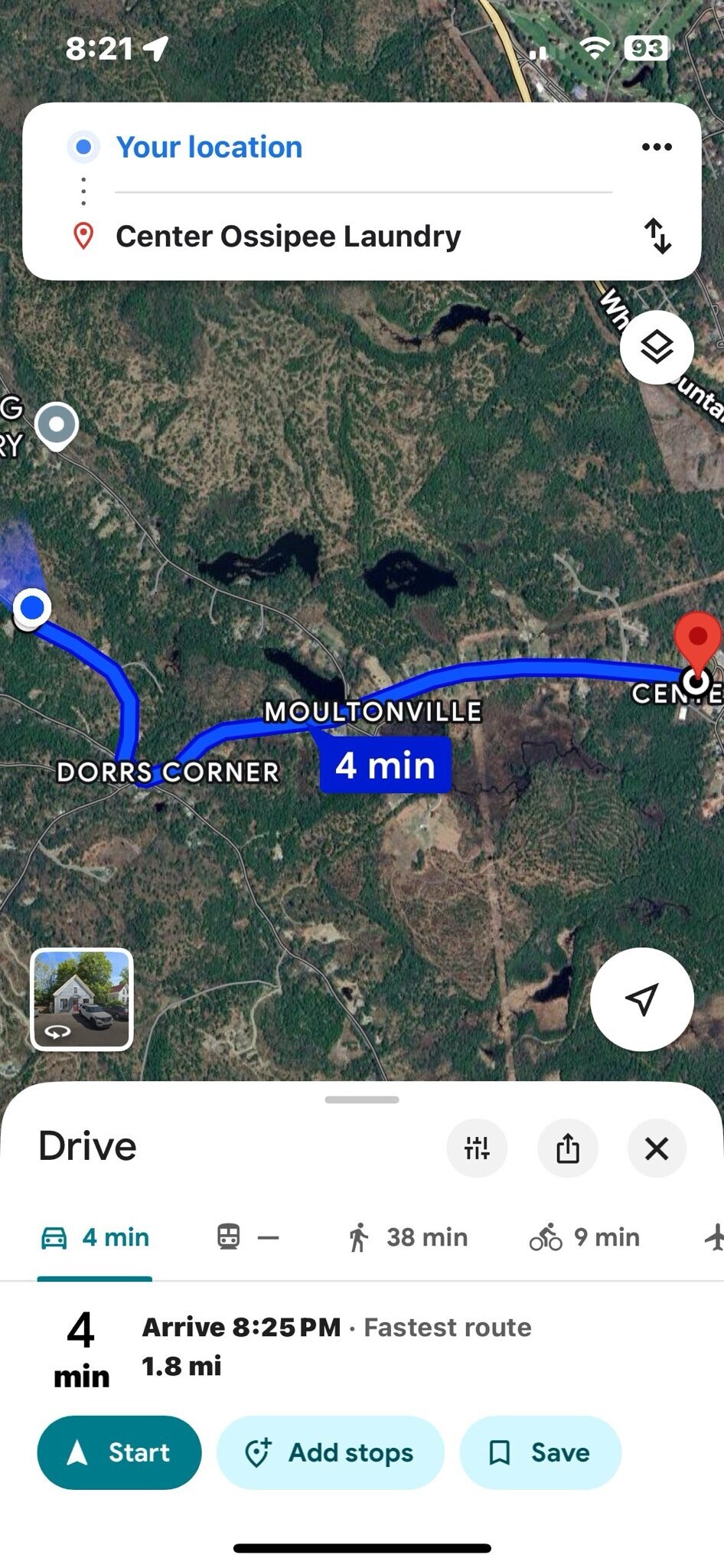Tap Add stops
This screenshot has height=1568, width=724.
[330, 1452]
